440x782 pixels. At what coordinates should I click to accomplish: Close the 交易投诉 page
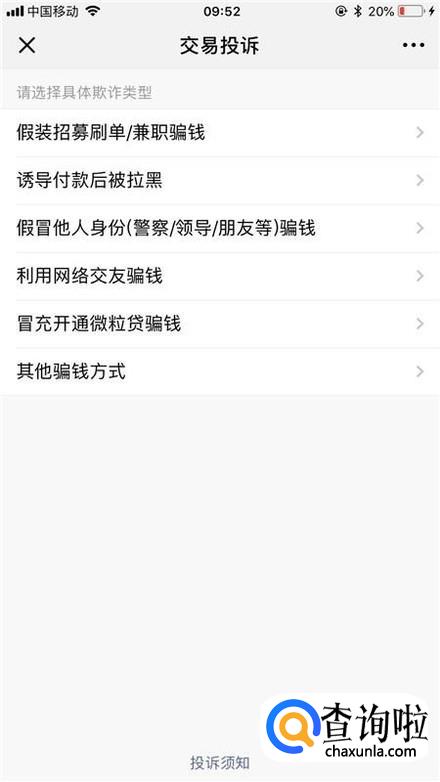coord(27,45)
